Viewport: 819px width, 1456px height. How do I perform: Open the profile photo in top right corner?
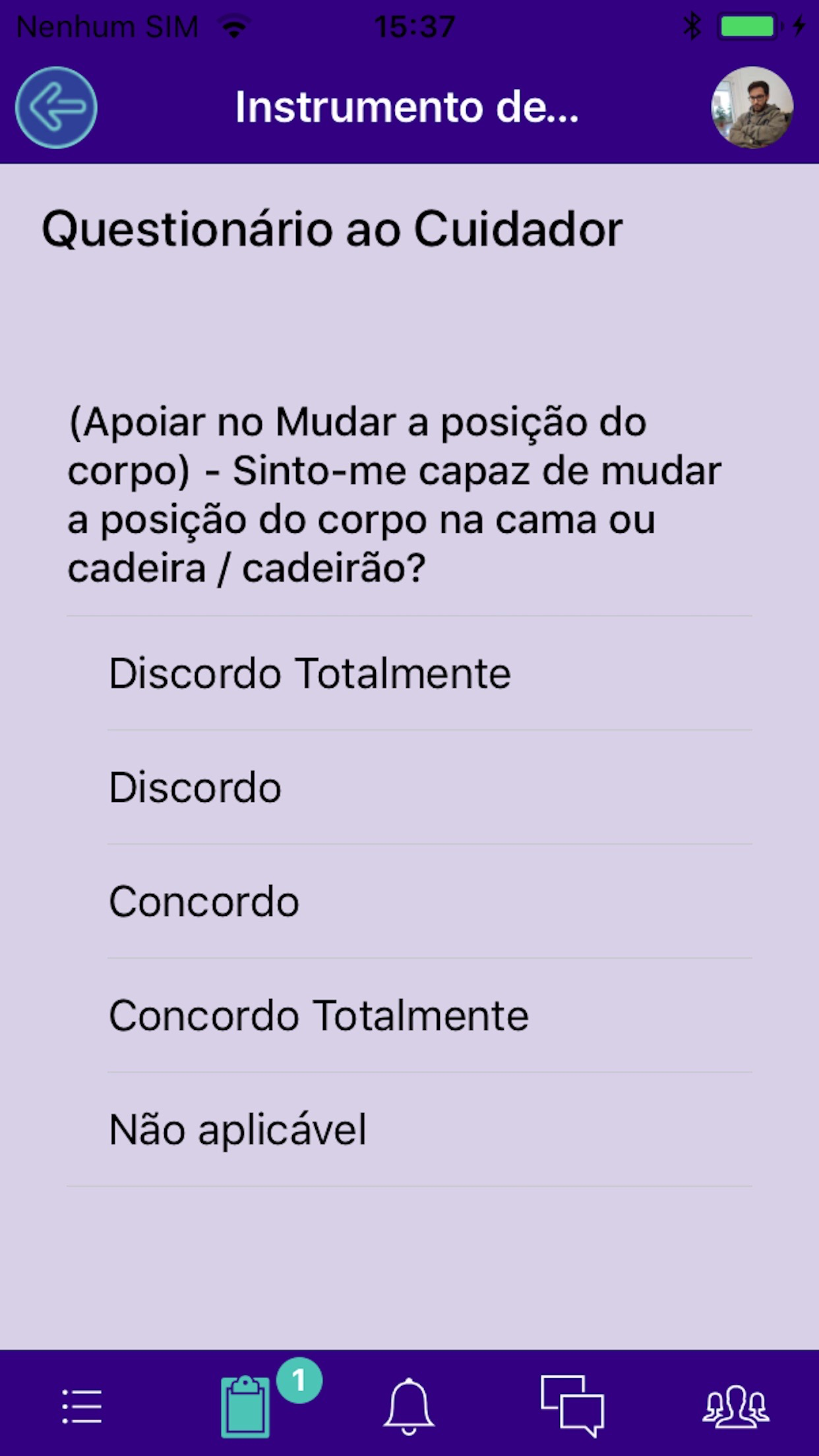click(x=752, y=109)
